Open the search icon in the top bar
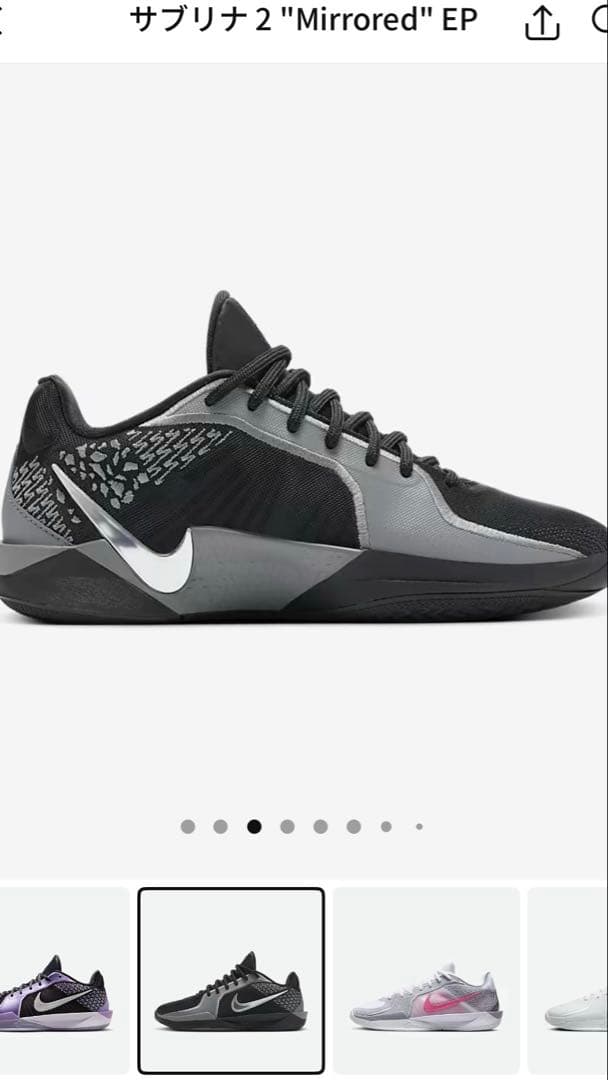Image resolution: width=608 pixels, height=1080 pixels. [602, 22]
